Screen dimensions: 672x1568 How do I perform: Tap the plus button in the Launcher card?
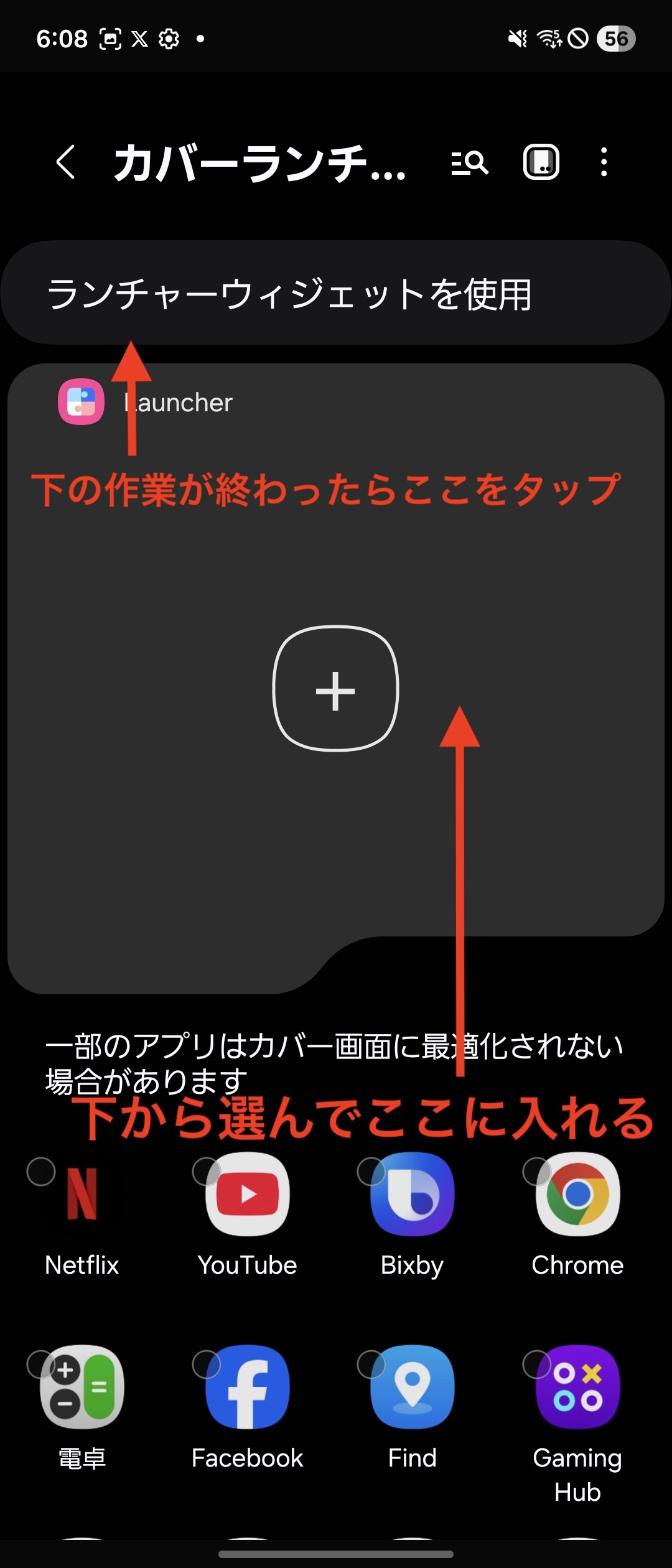coord(336,689)
